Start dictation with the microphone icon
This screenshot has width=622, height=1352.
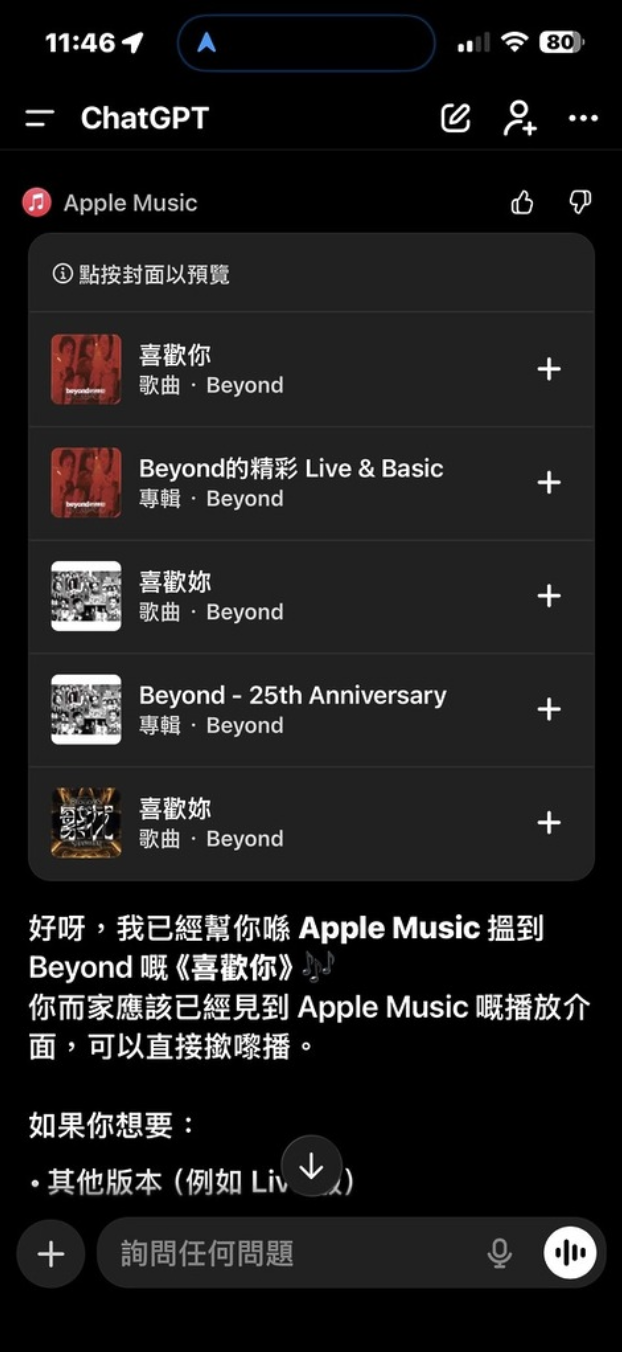click(499, 1253)
